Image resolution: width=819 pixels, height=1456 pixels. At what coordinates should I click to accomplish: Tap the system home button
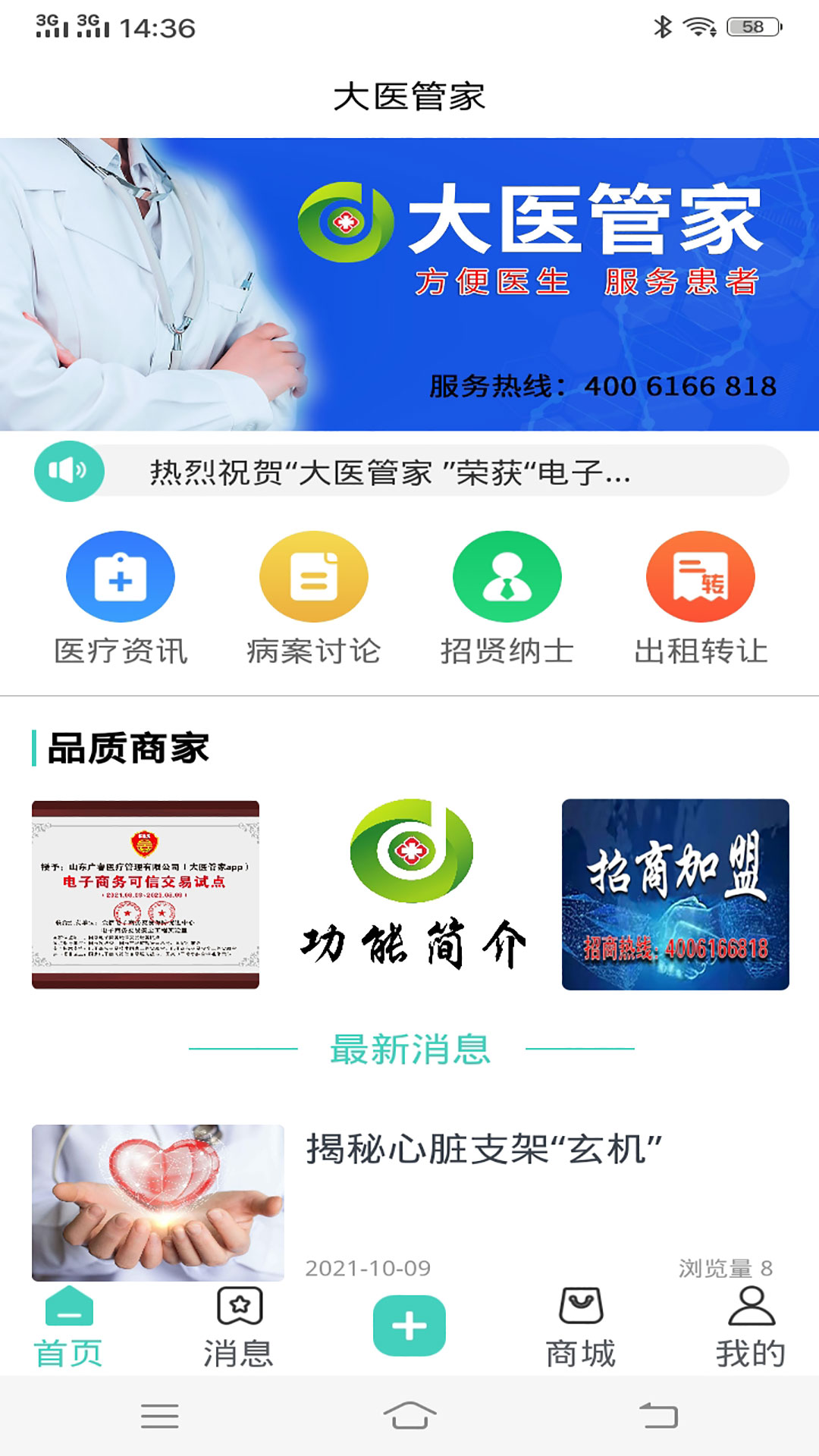[x=409, y=1416]
